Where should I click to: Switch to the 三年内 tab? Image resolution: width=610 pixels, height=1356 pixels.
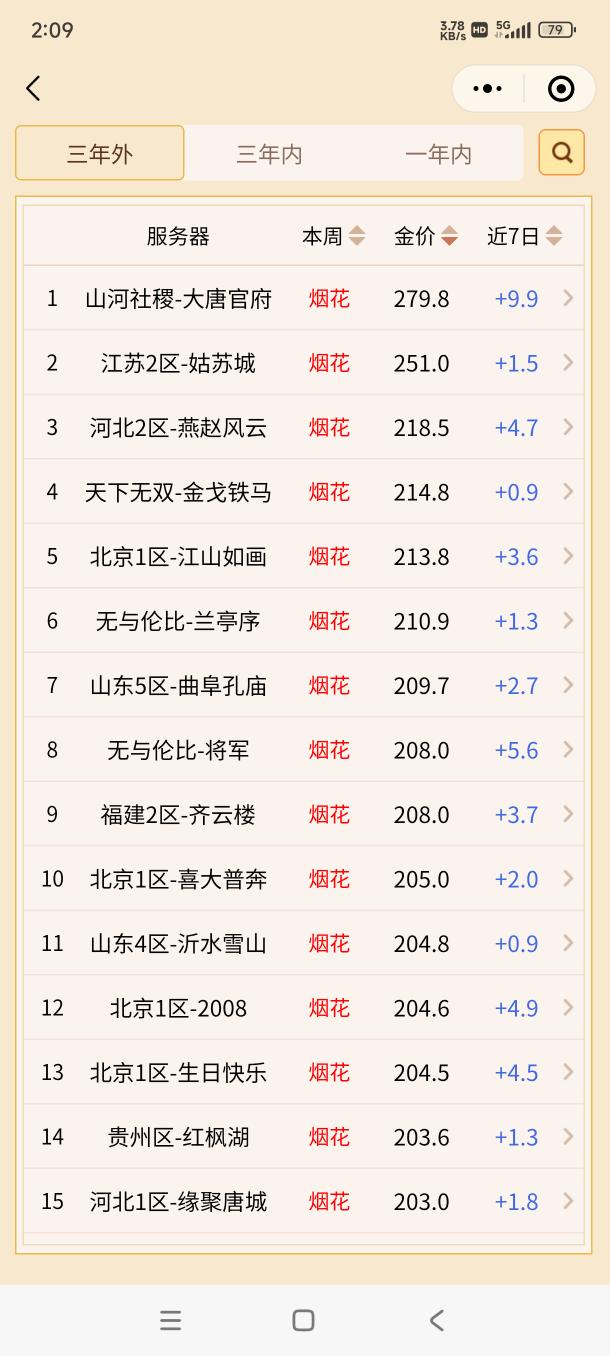pos(269,154)
